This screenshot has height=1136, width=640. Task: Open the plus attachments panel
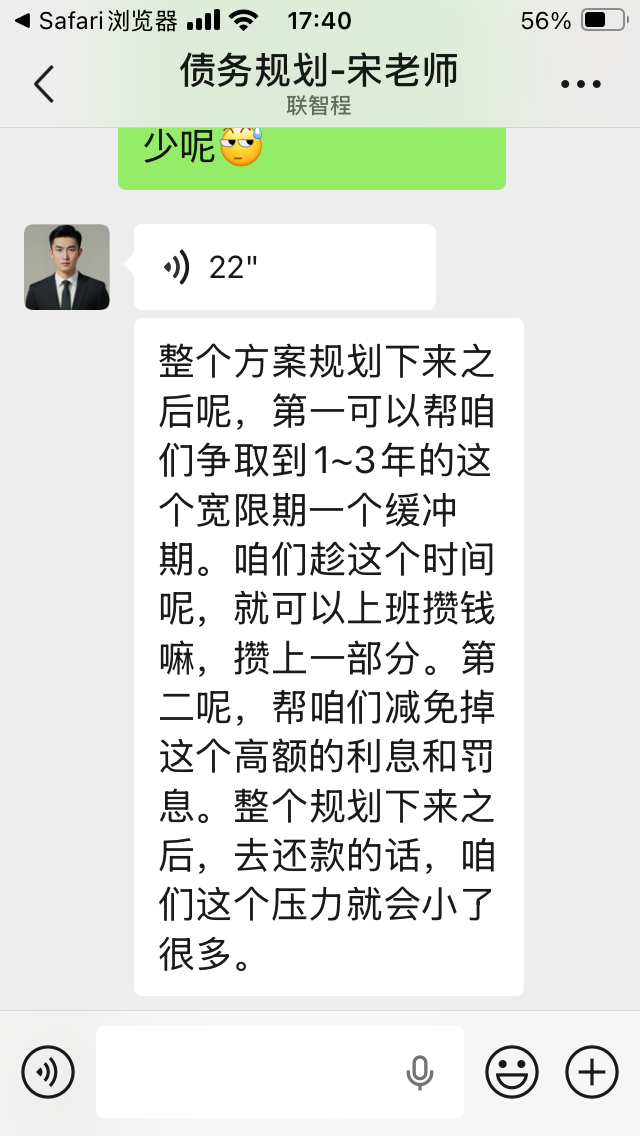point(592,1072)
